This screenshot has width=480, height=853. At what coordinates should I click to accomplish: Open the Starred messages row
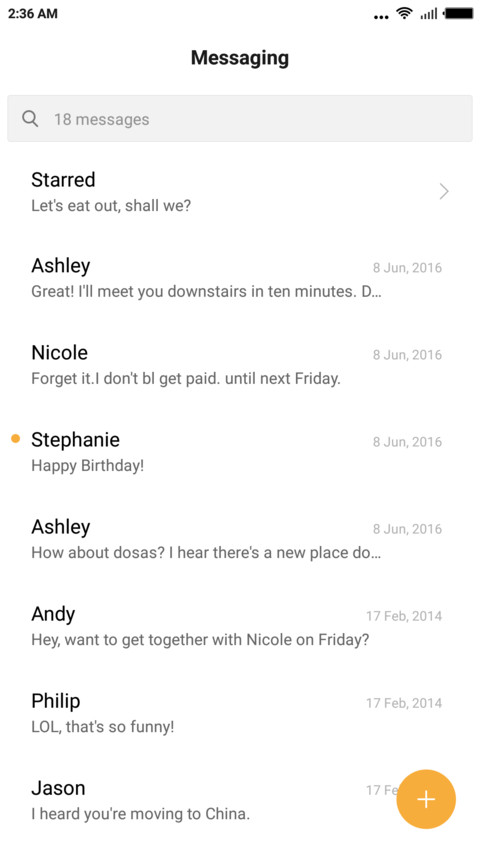pos(239,191)
